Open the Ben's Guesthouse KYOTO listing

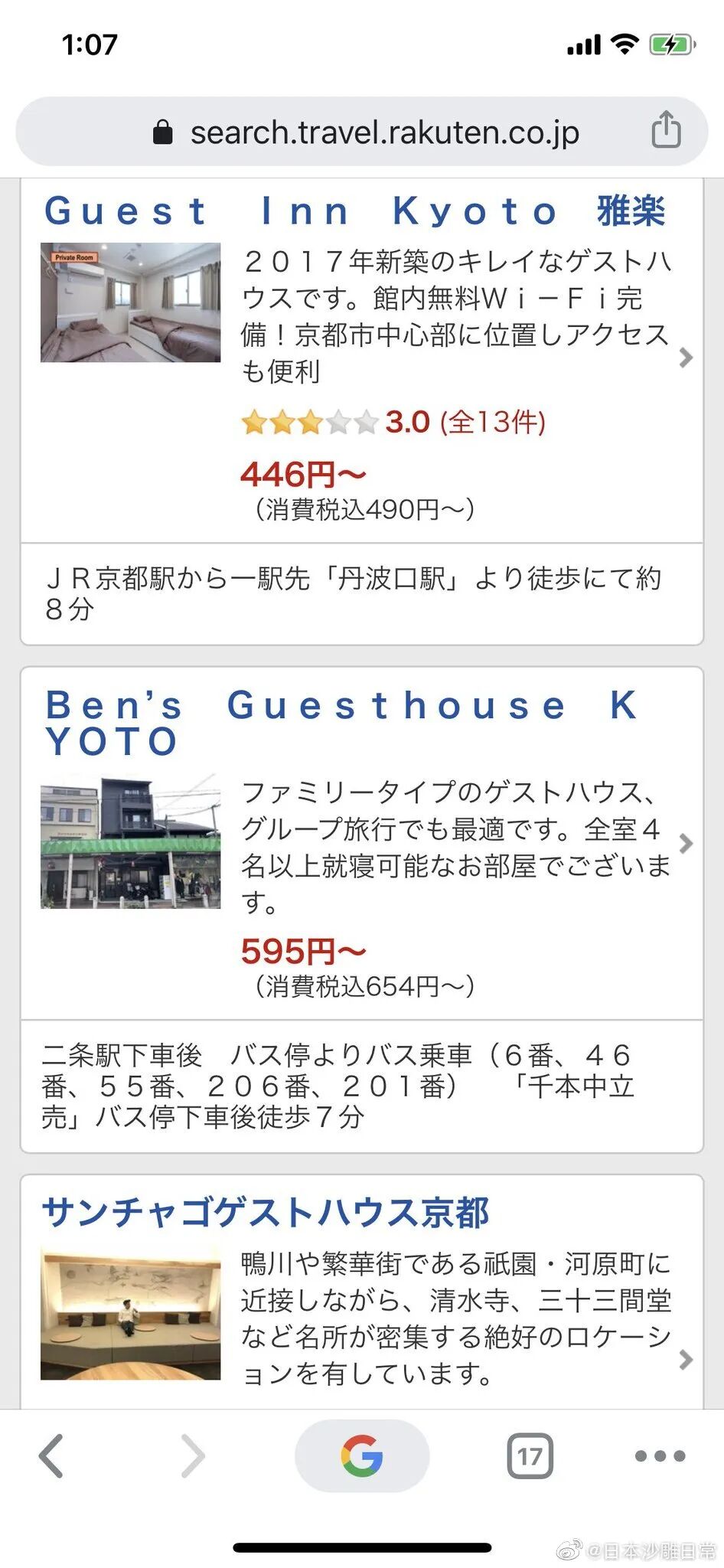click(341, 723)
